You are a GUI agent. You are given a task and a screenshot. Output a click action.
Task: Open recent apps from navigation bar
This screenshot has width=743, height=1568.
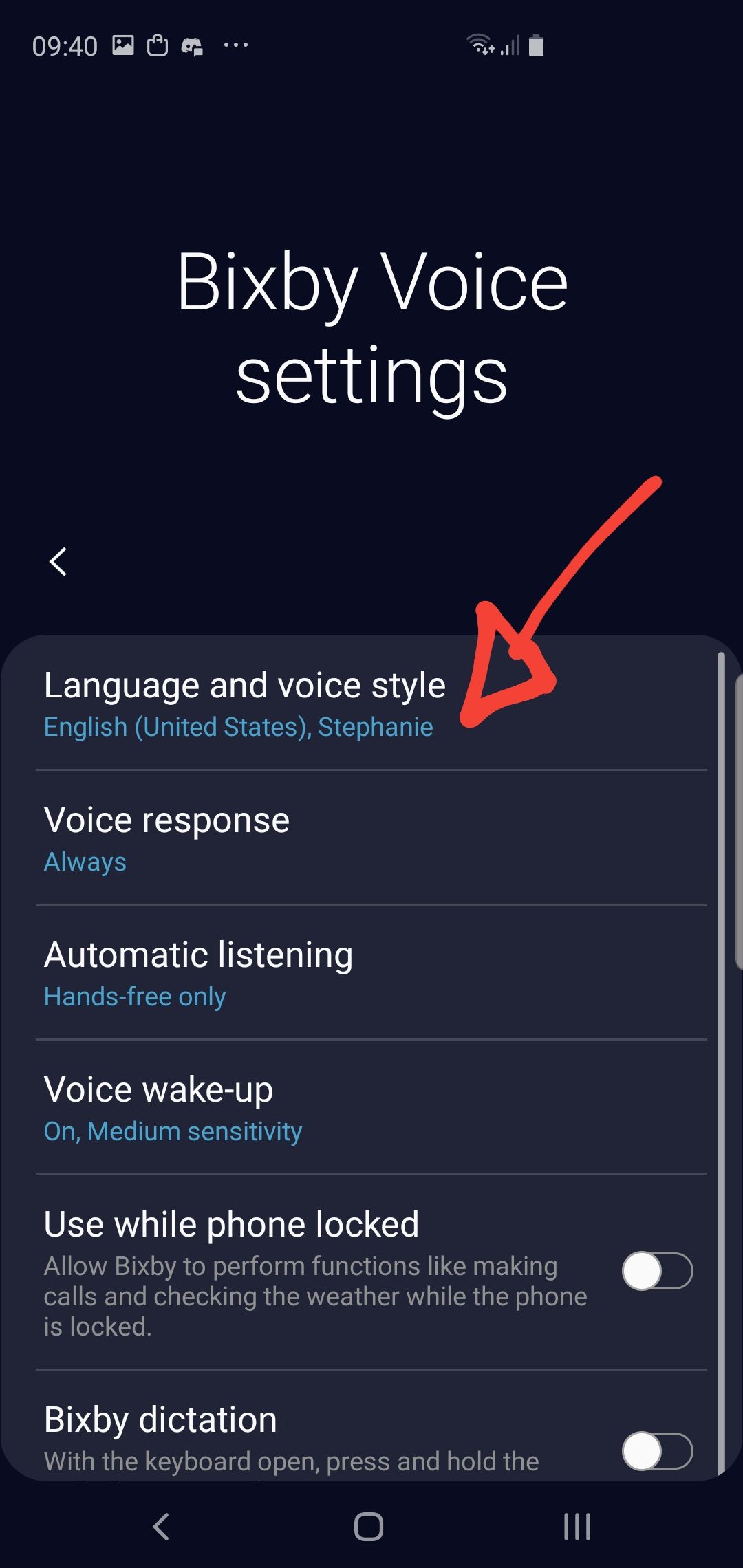tap(577, 1527)
